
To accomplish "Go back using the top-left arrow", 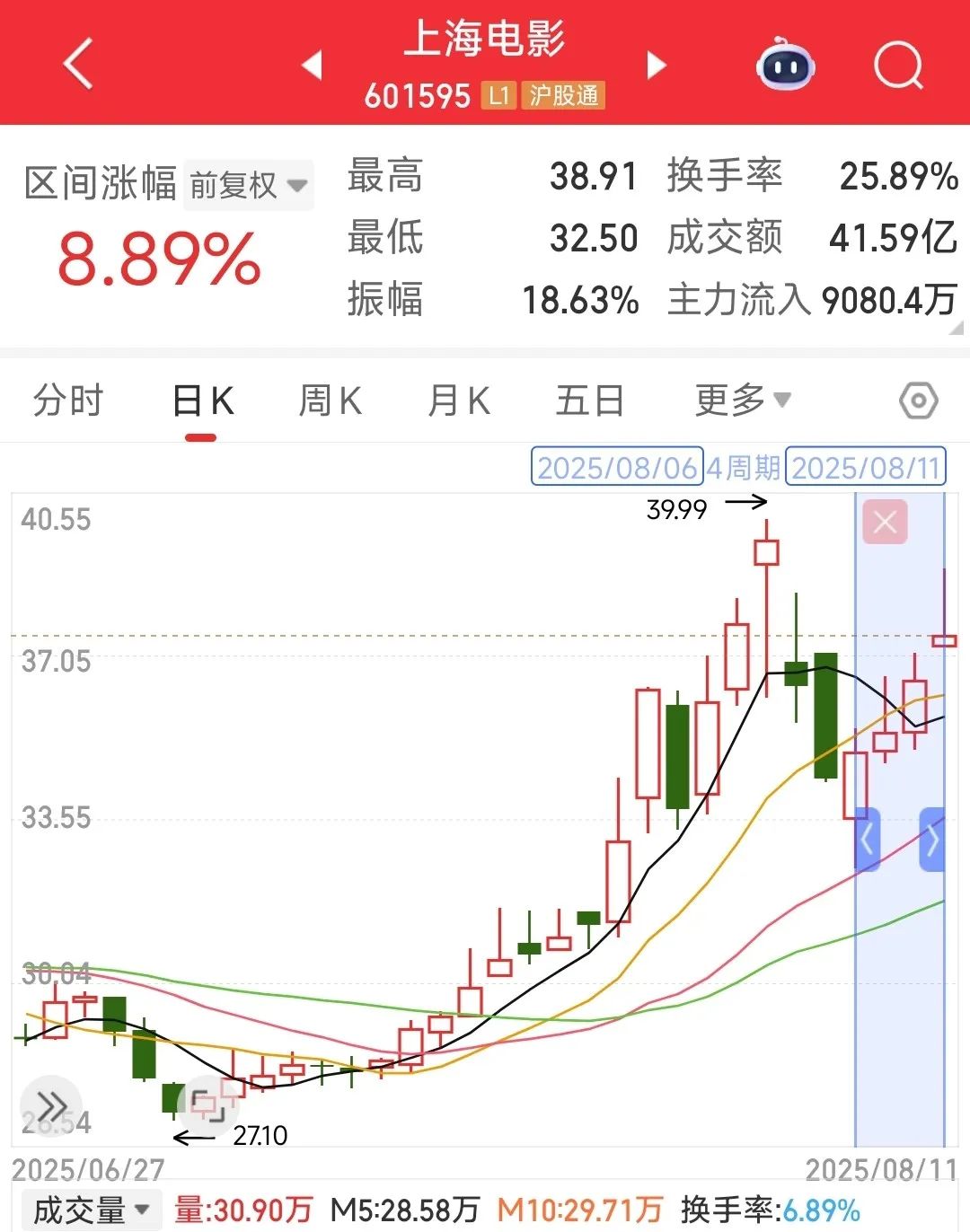I will pos(78,64).
